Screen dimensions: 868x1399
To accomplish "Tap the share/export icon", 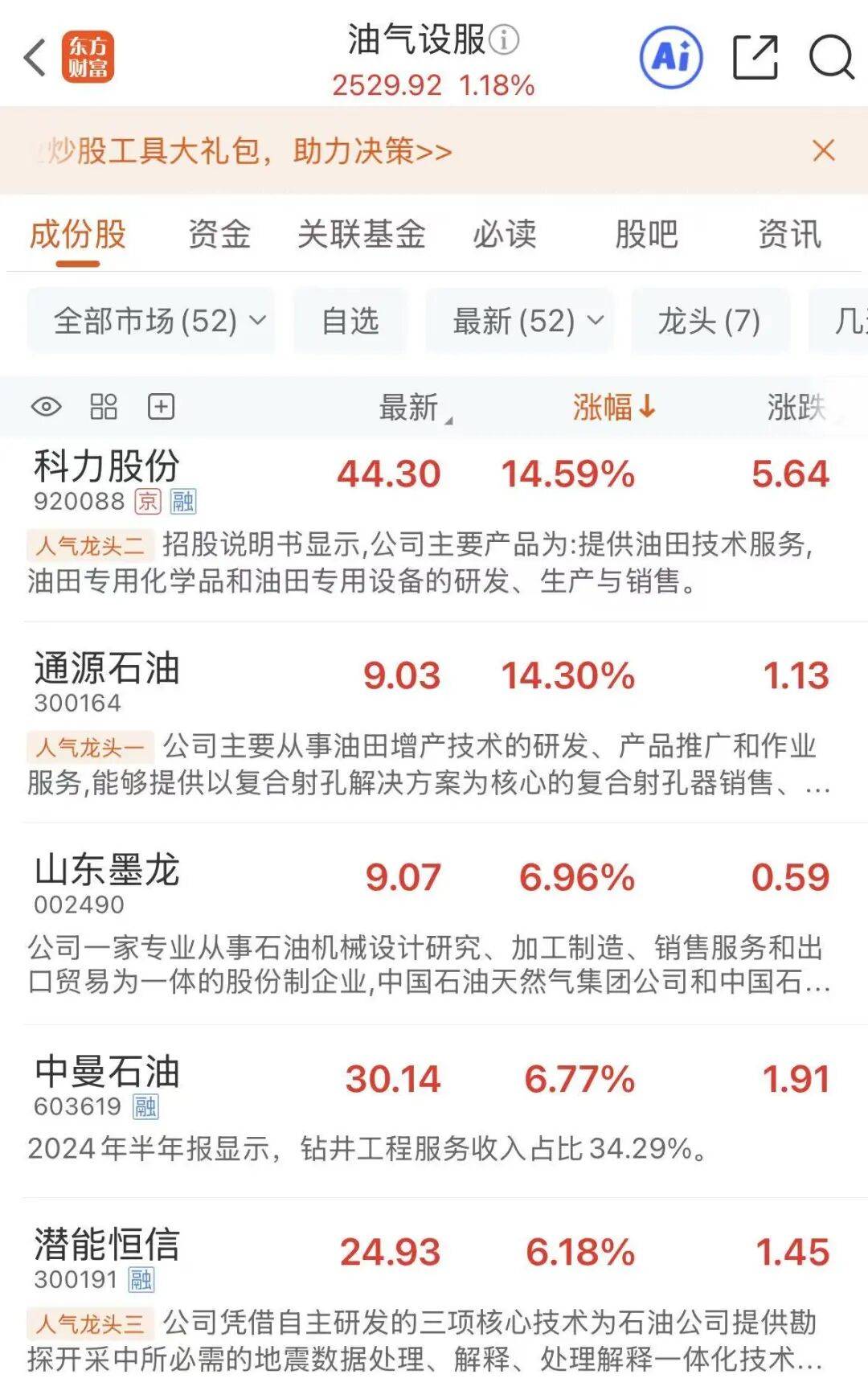I will (x=756, y=56).
